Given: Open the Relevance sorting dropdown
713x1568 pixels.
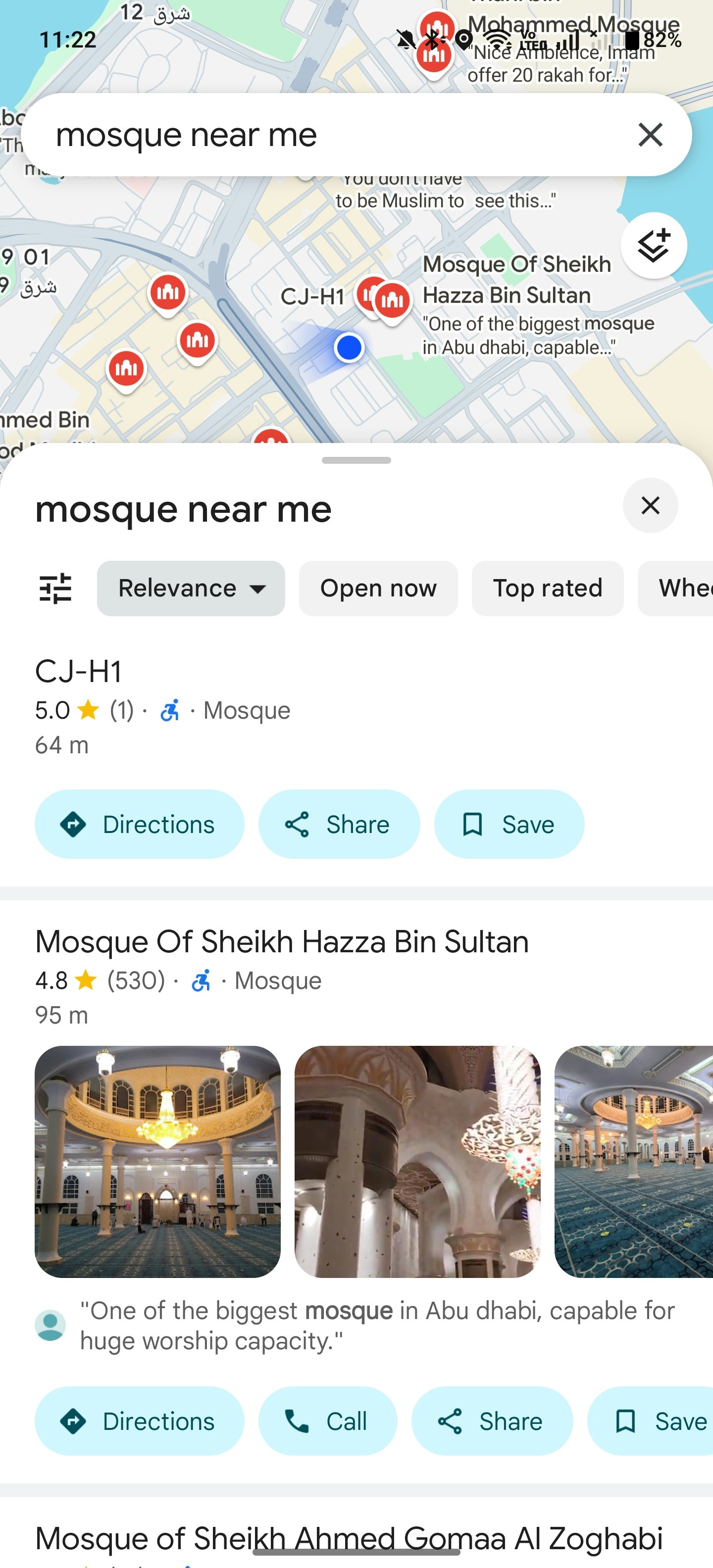Looking at the screenshot, I should [191, 588].
